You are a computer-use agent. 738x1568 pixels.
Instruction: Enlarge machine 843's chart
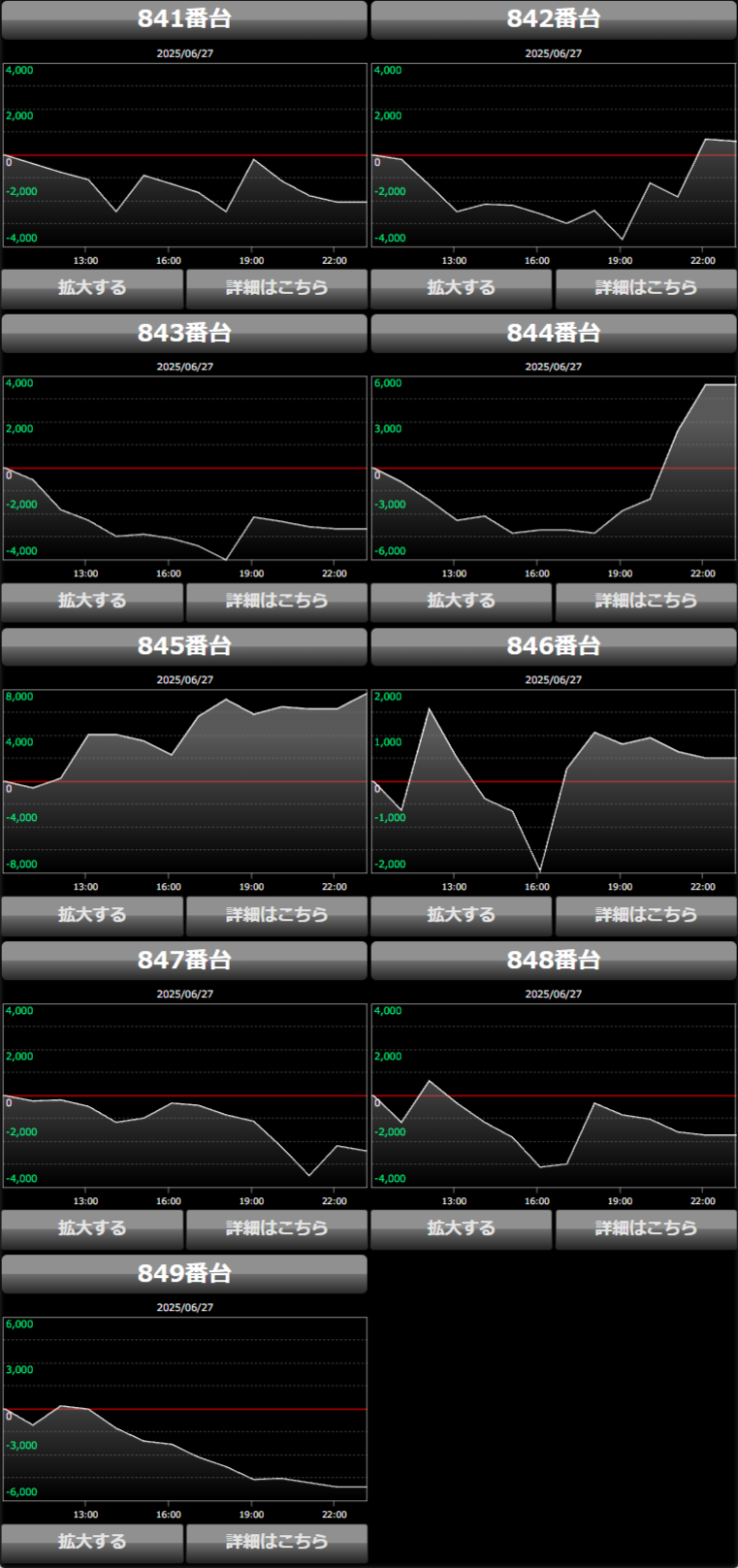(92, 601)
